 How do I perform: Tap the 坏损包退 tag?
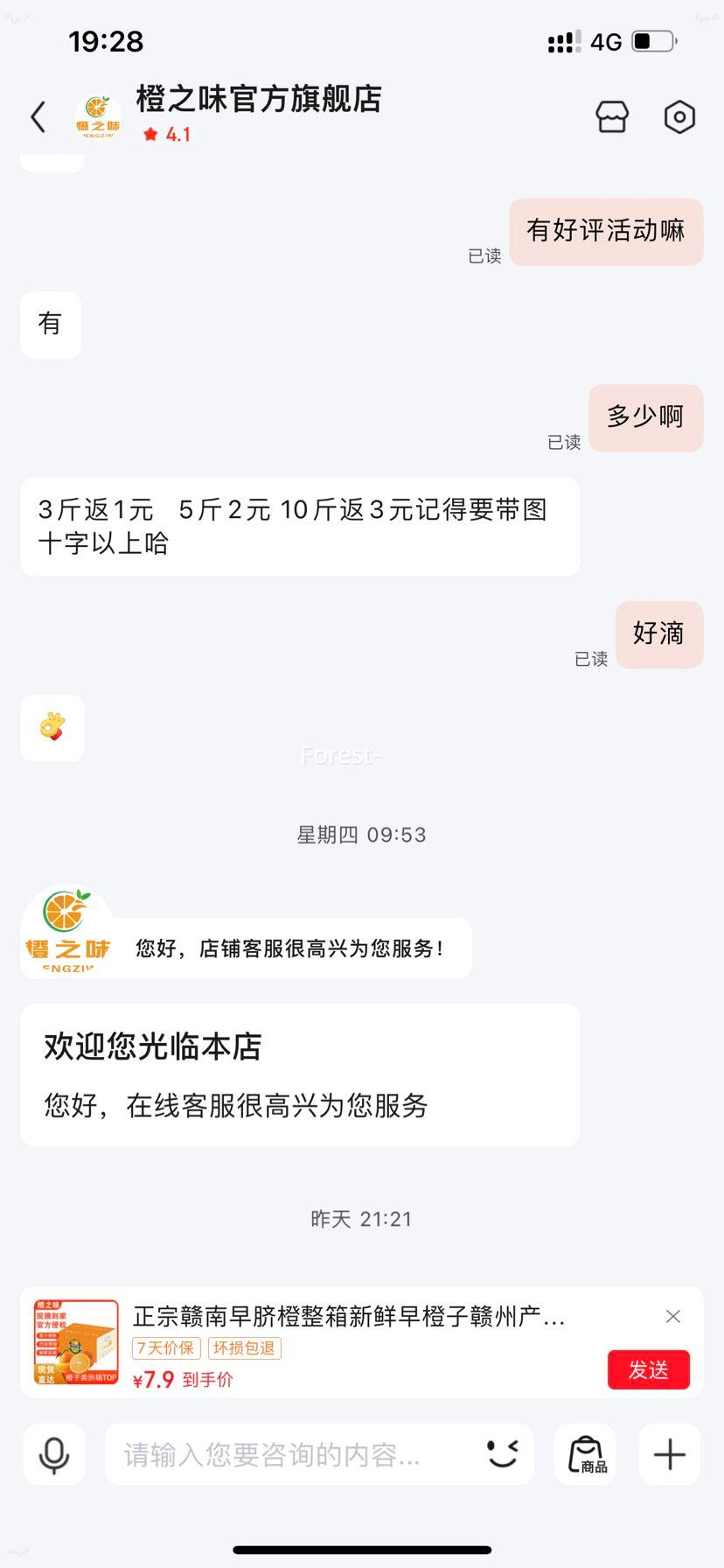245,1348
